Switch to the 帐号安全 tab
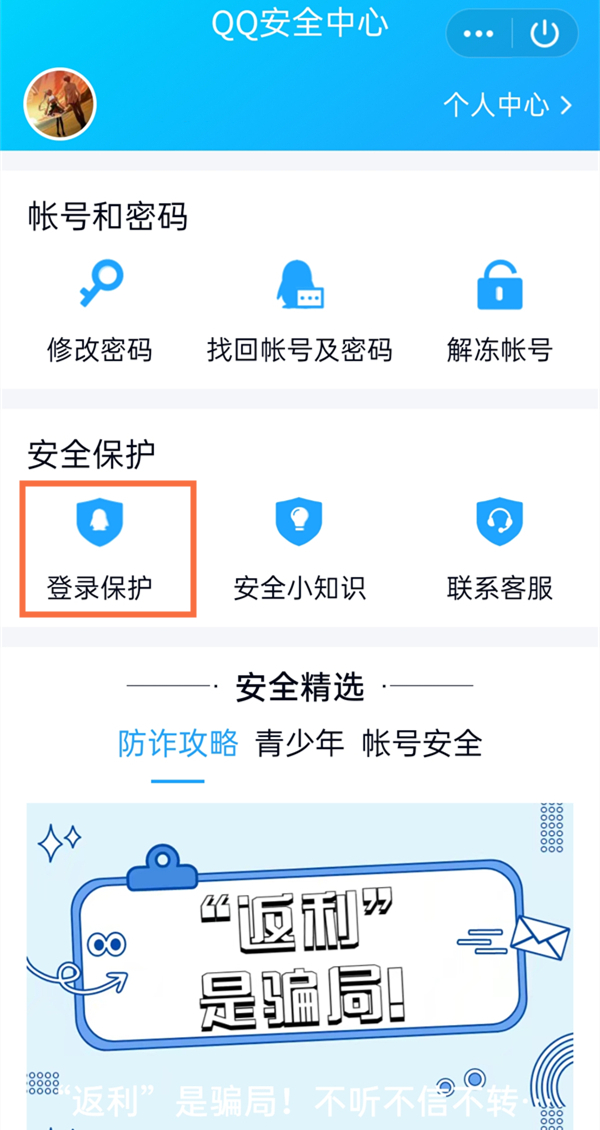Screen dimensions: 600x1130 423,743
